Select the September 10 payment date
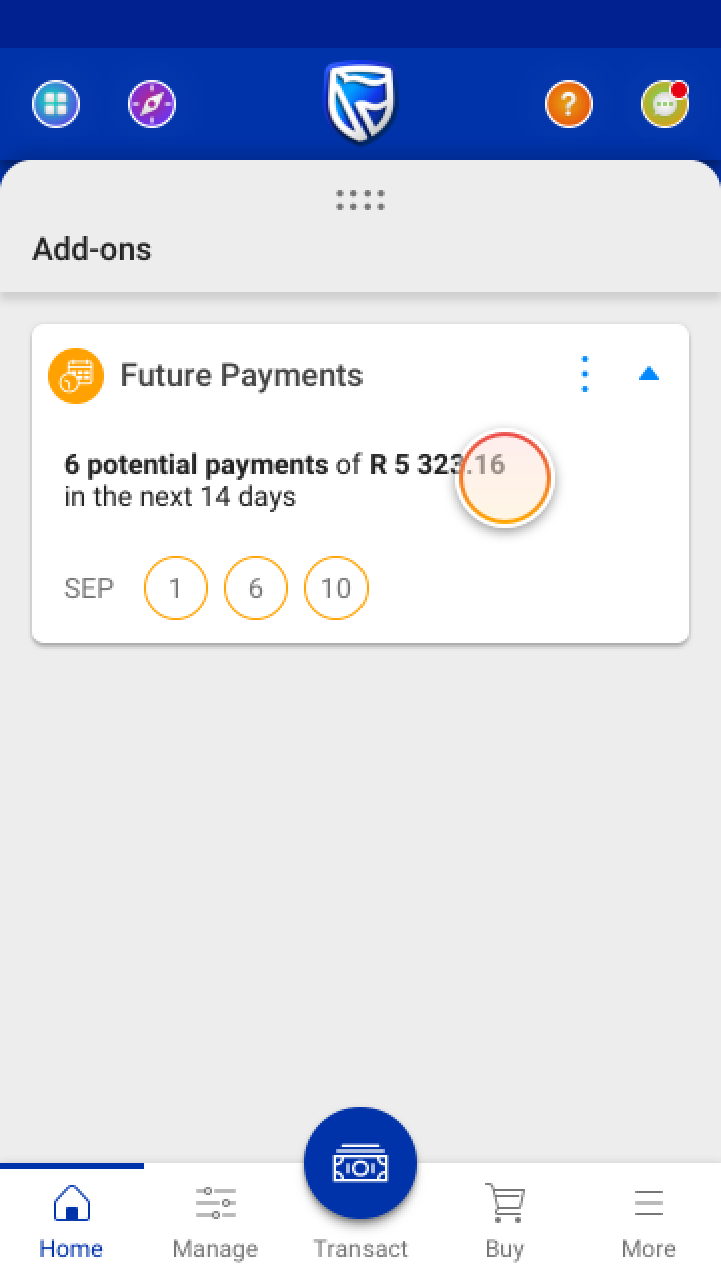 336,588
